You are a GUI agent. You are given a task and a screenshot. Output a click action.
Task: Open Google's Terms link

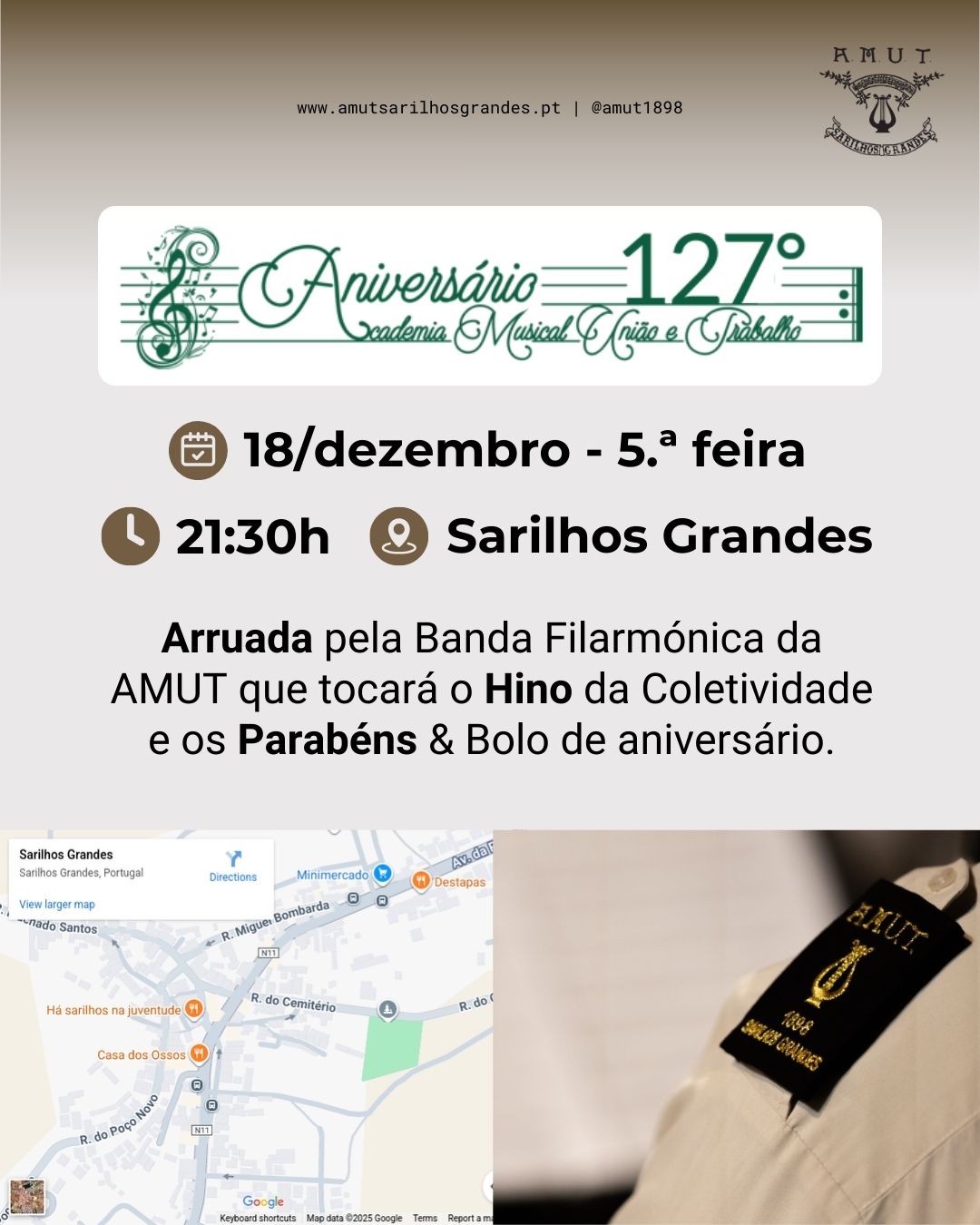click(425, 1218)
